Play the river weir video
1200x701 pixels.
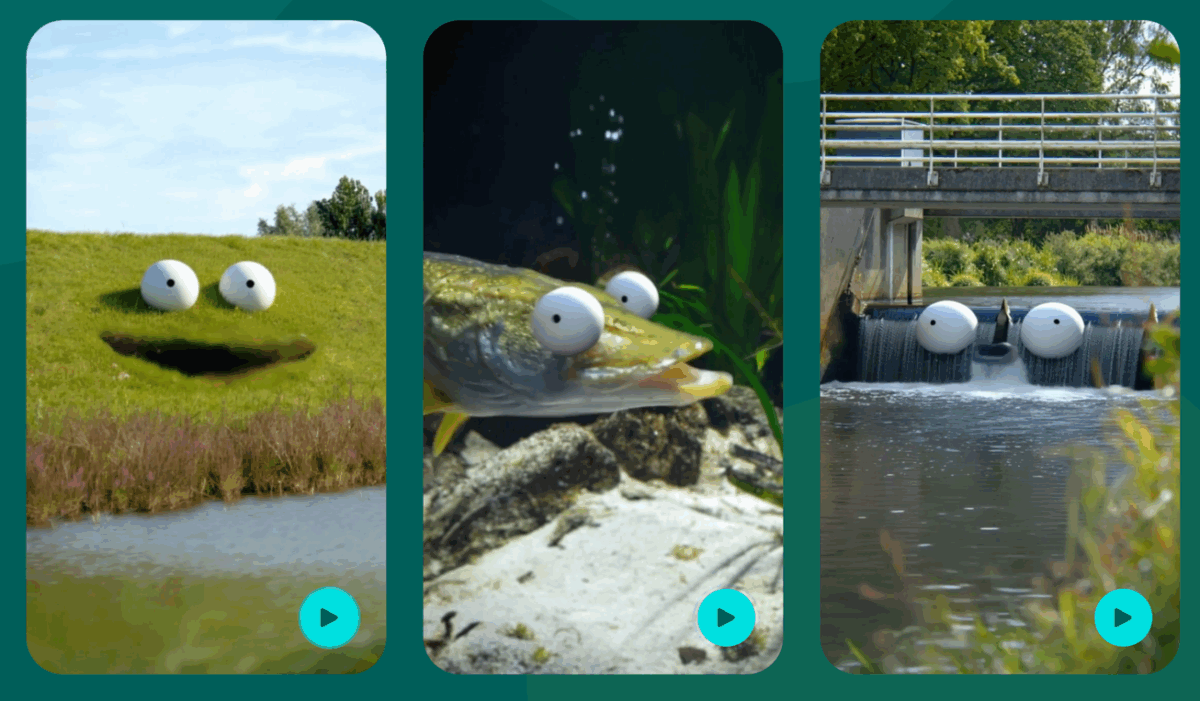coord(1123,617)
